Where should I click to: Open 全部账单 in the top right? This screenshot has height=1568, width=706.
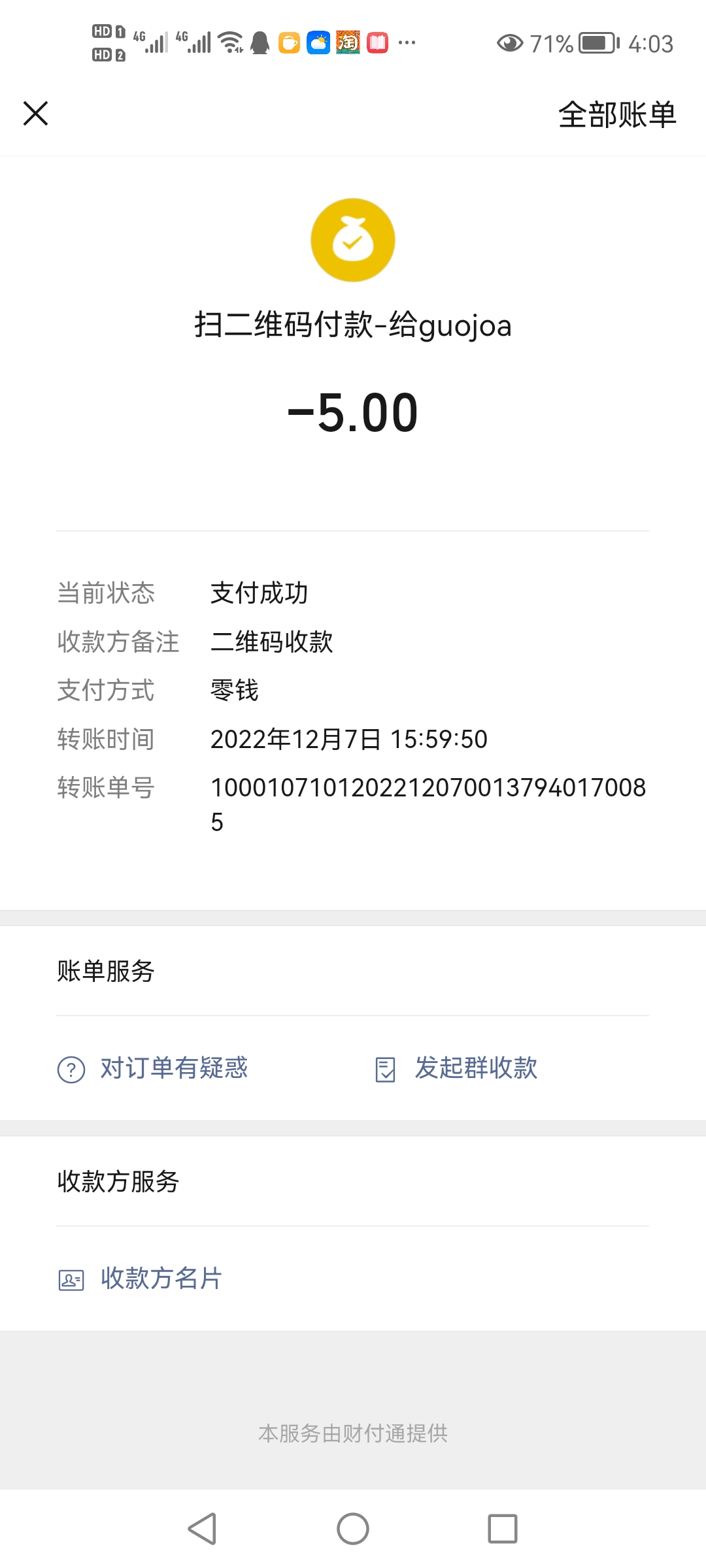coord(616,114)
